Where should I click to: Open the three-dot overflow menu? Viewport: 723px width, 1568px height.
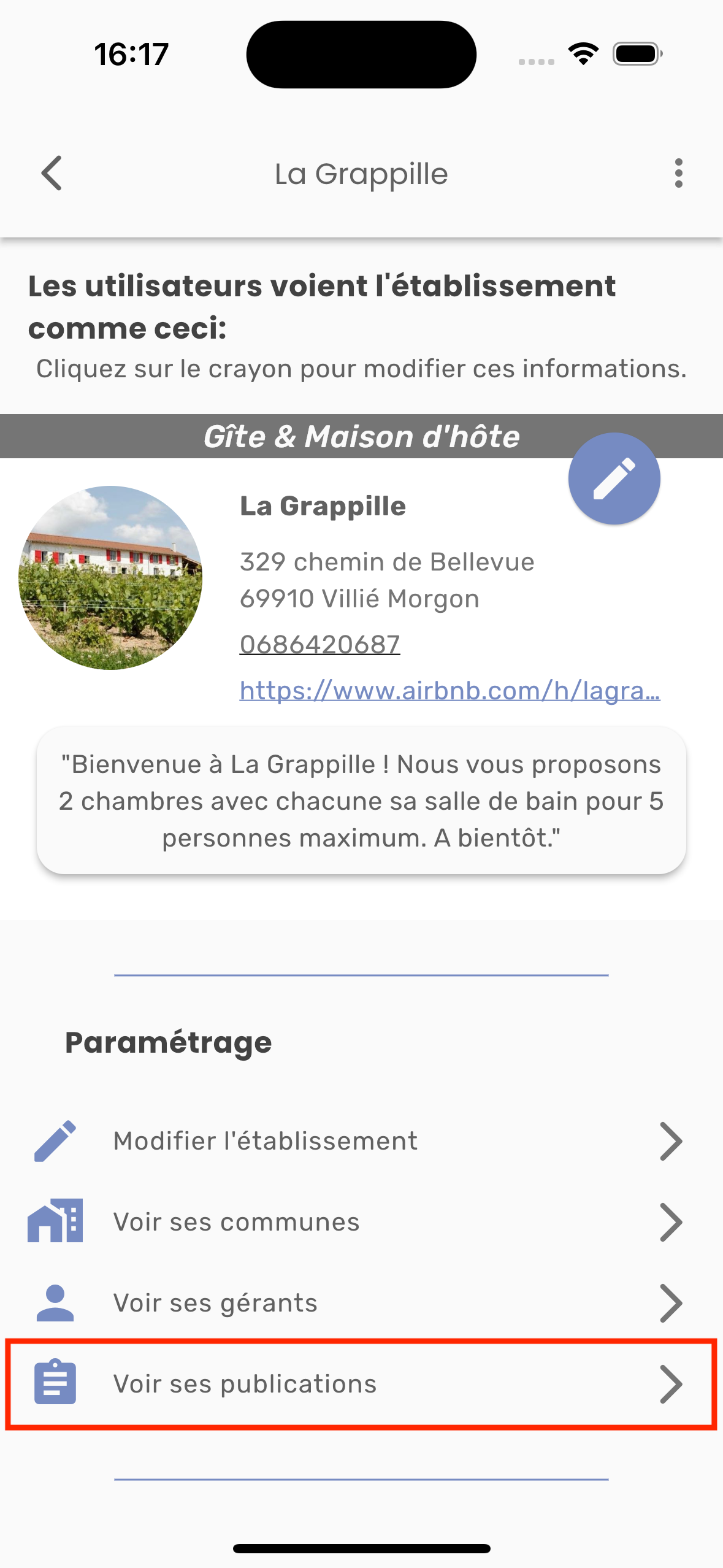pos(678,174)
